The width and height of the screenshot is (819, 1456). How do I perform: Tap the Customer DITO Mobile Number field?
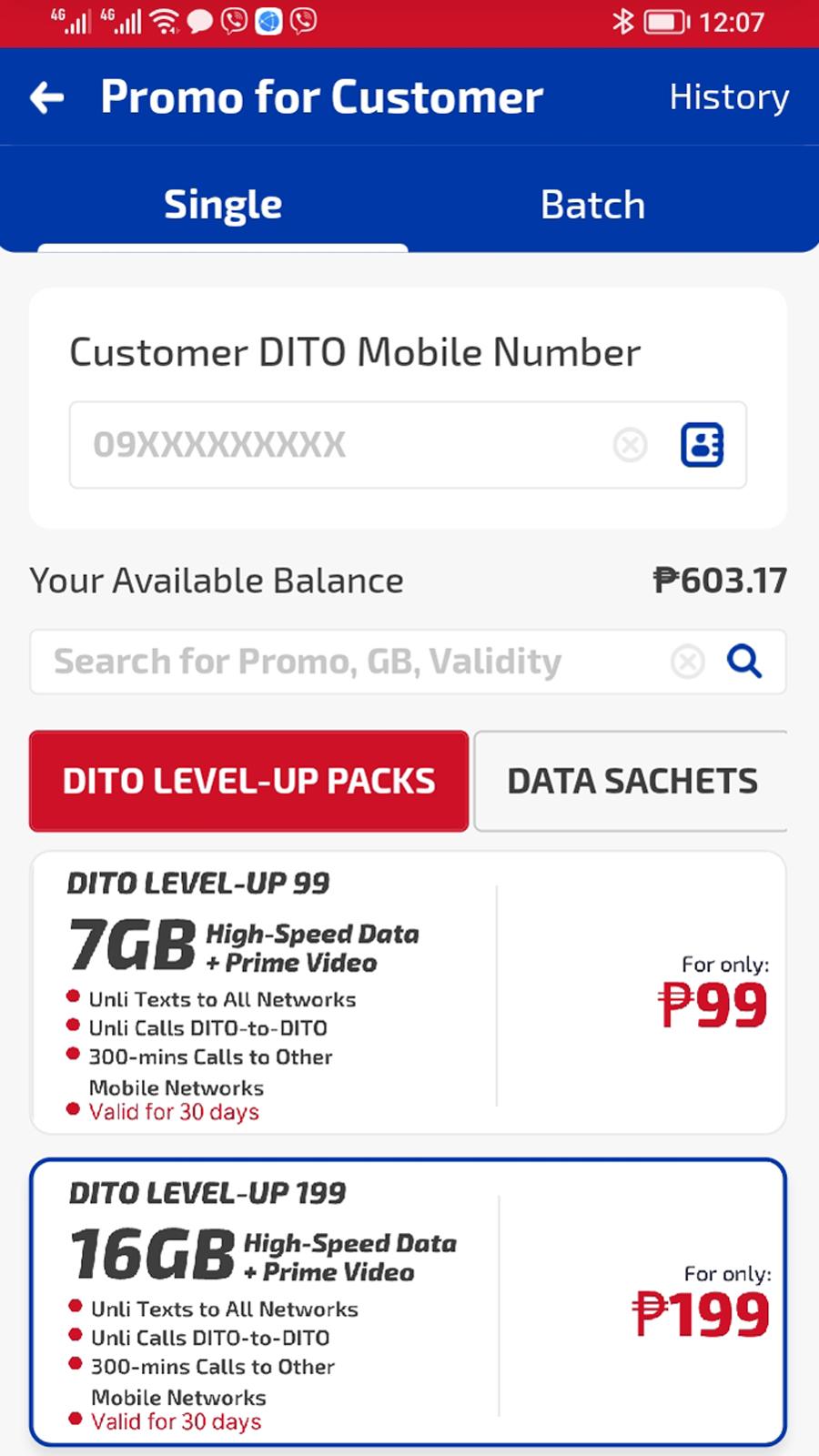coord(408,445)
